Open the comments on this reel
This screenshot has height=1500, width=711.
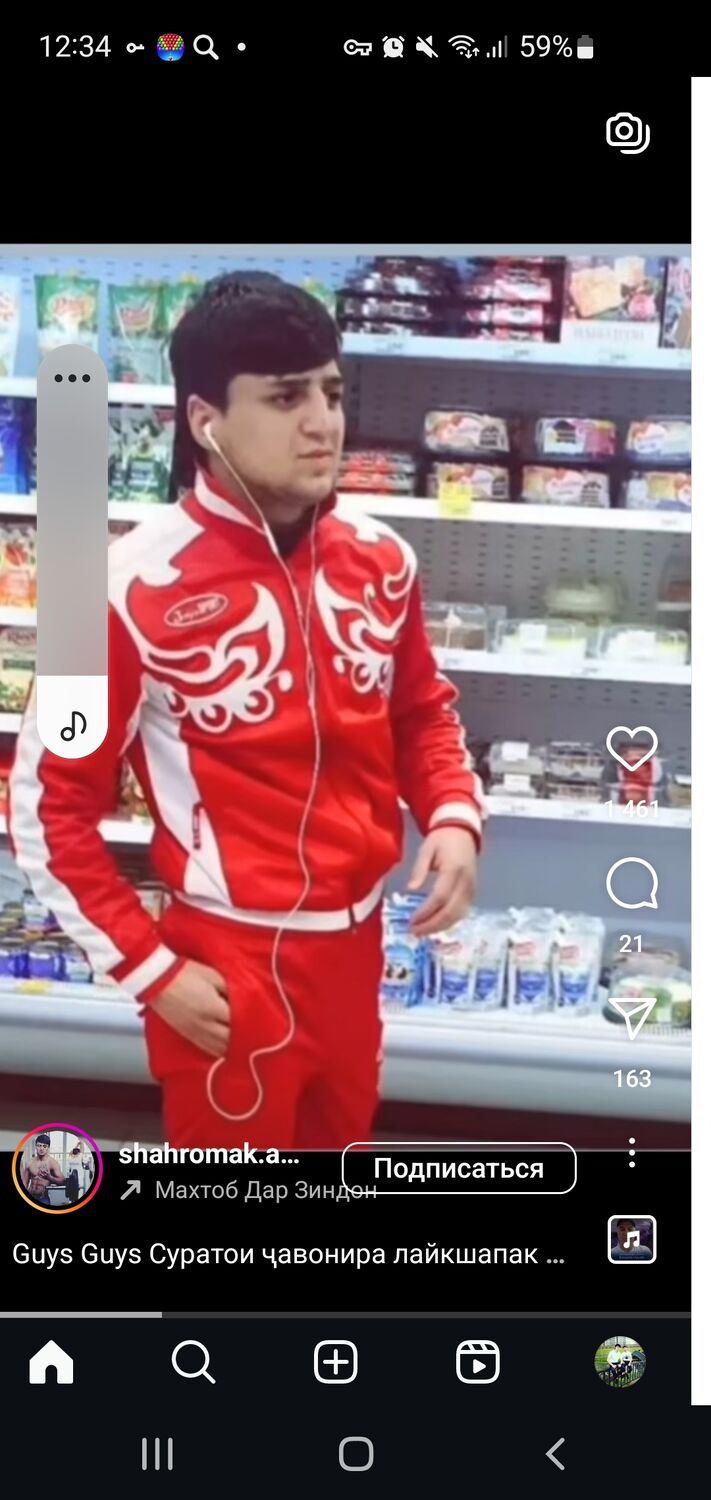[632, 884]
